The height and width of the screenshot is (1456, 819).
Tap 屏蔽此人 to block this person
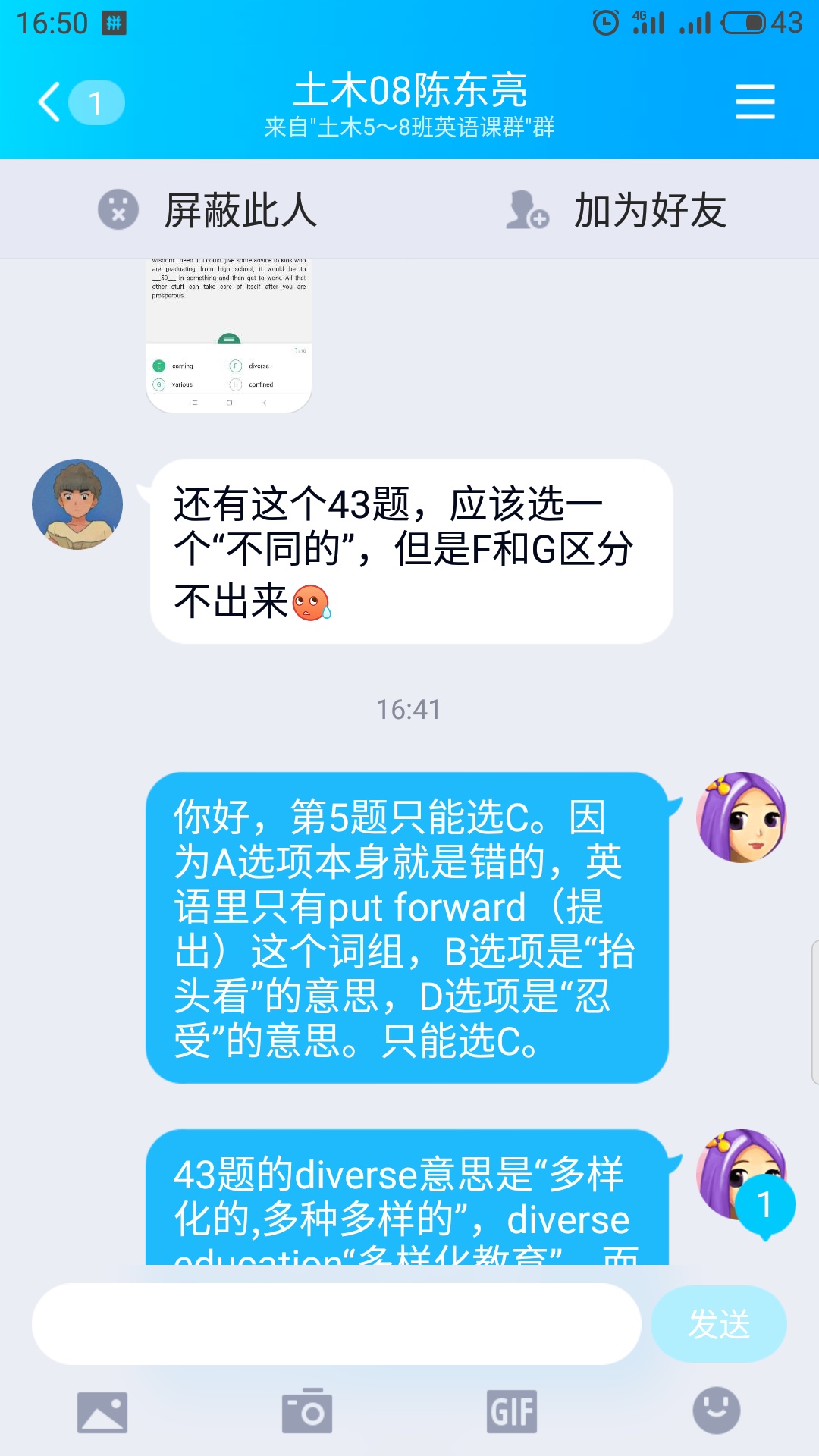coord(206,210)
